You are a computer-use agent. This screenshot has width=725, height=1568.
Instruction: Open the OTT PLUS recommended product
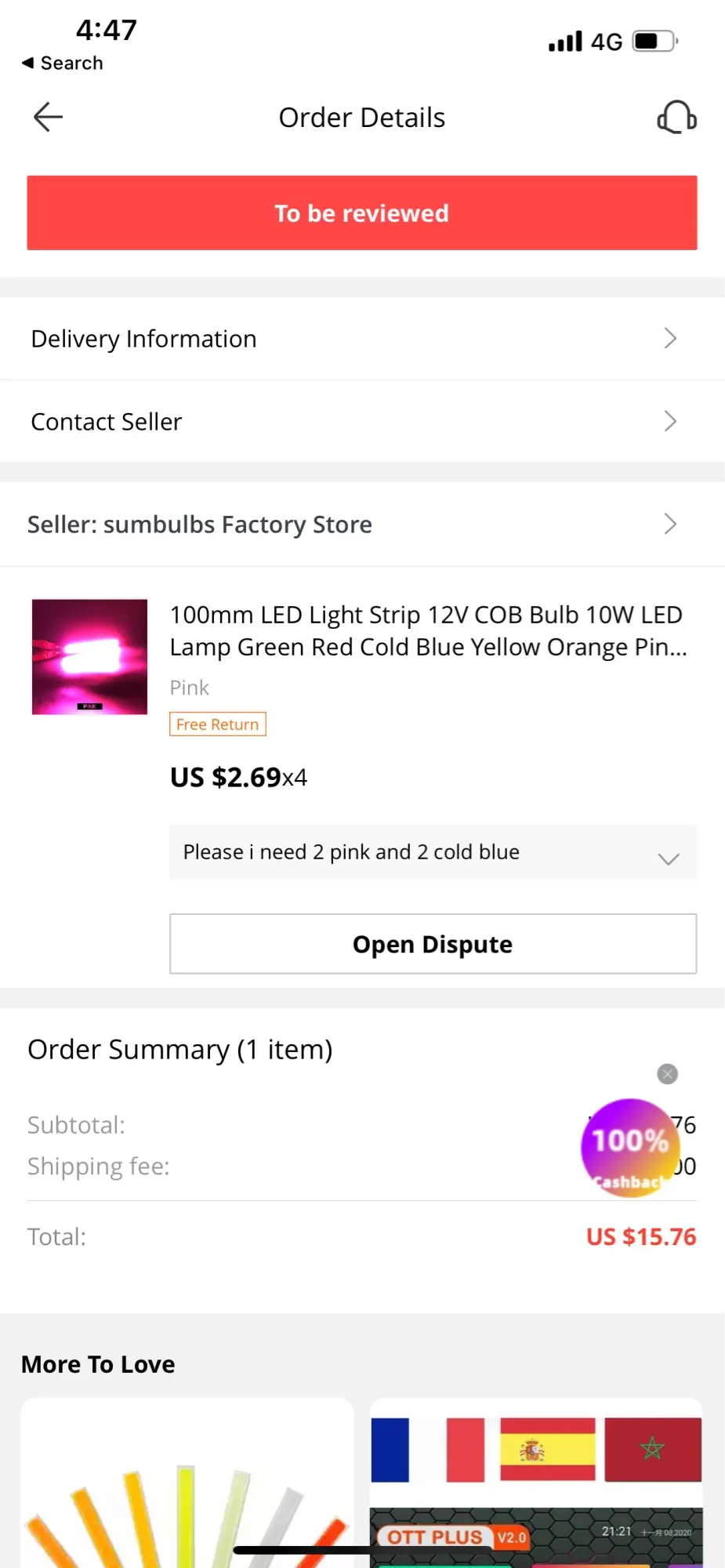click(536, 1483)
